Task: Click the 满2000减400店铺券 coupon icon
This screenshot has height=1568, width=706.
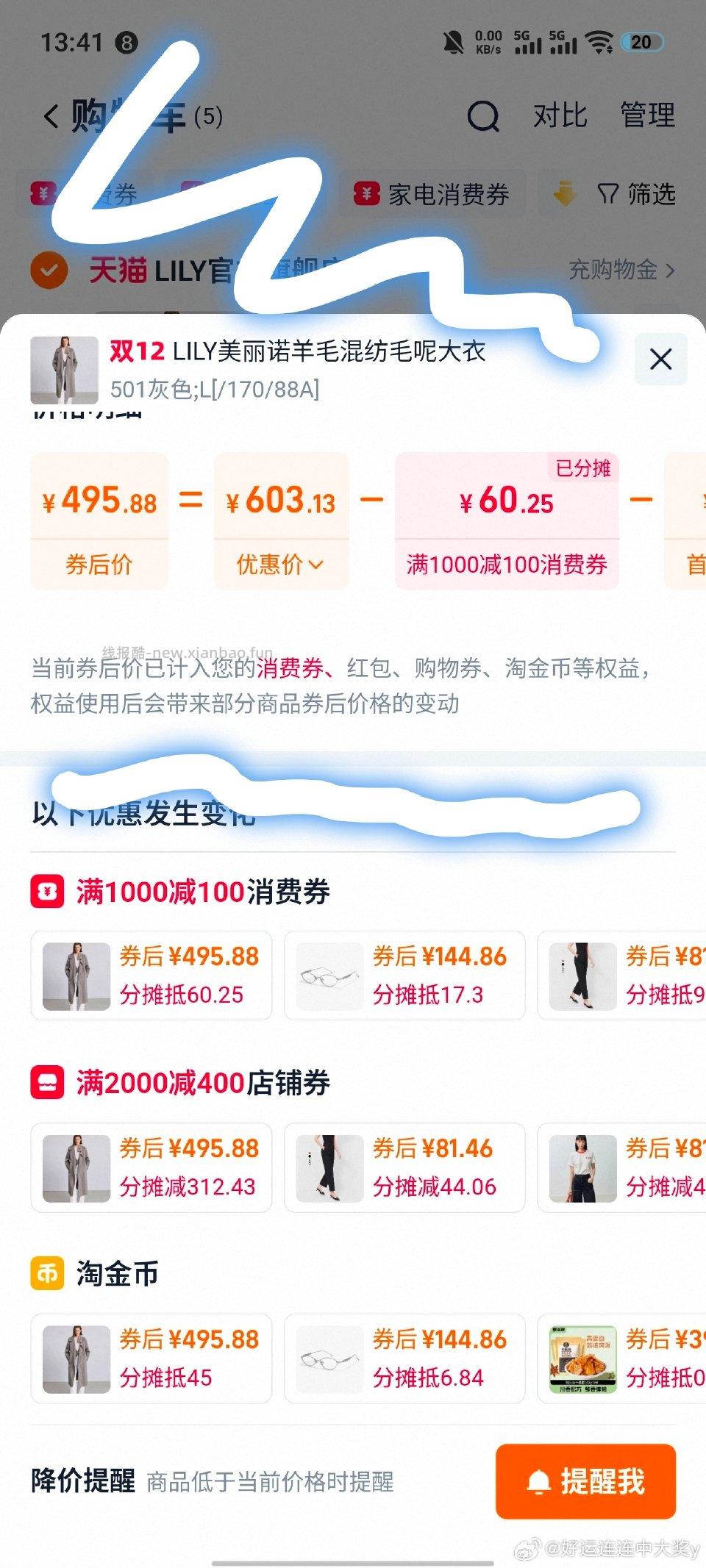Action: pyautogui.click(x=47, y=1083)
